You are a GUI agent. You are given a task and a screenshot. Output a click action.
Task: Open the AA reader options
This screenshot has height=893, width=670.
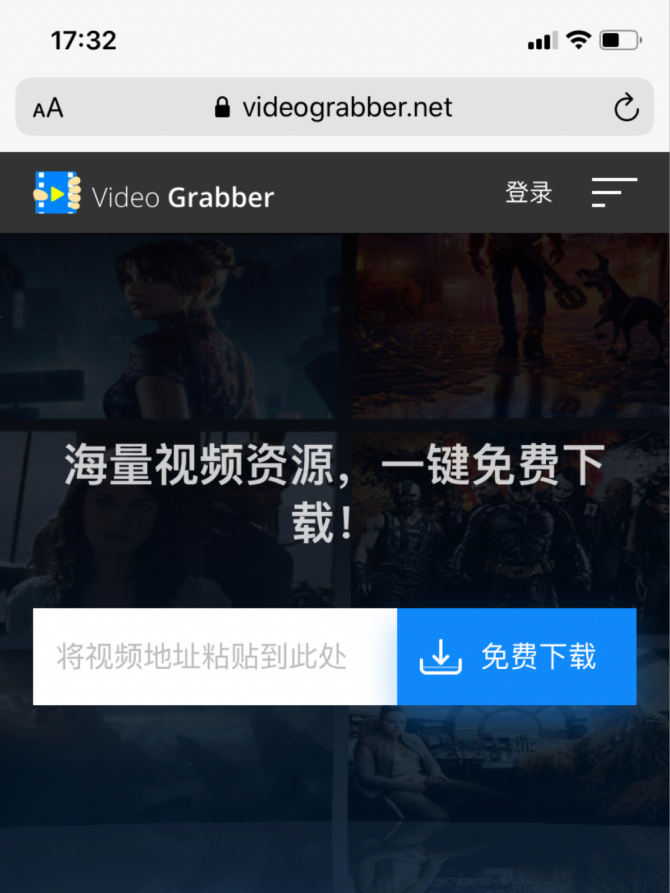[x=48, y=108]
